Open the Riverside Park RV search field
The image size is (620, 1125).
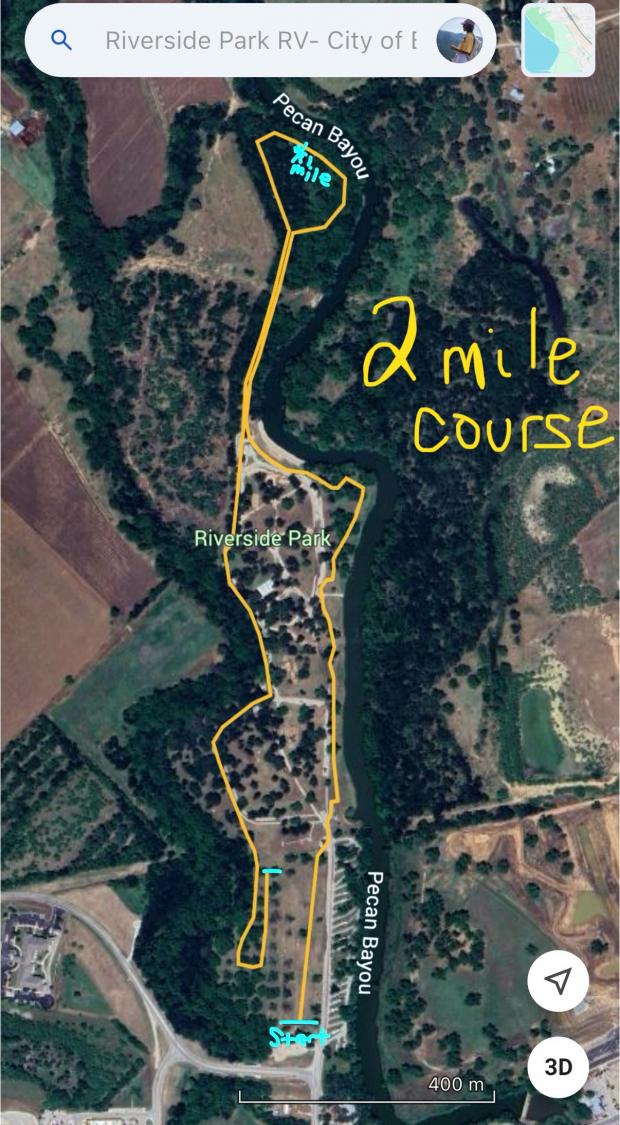point(258,41)
